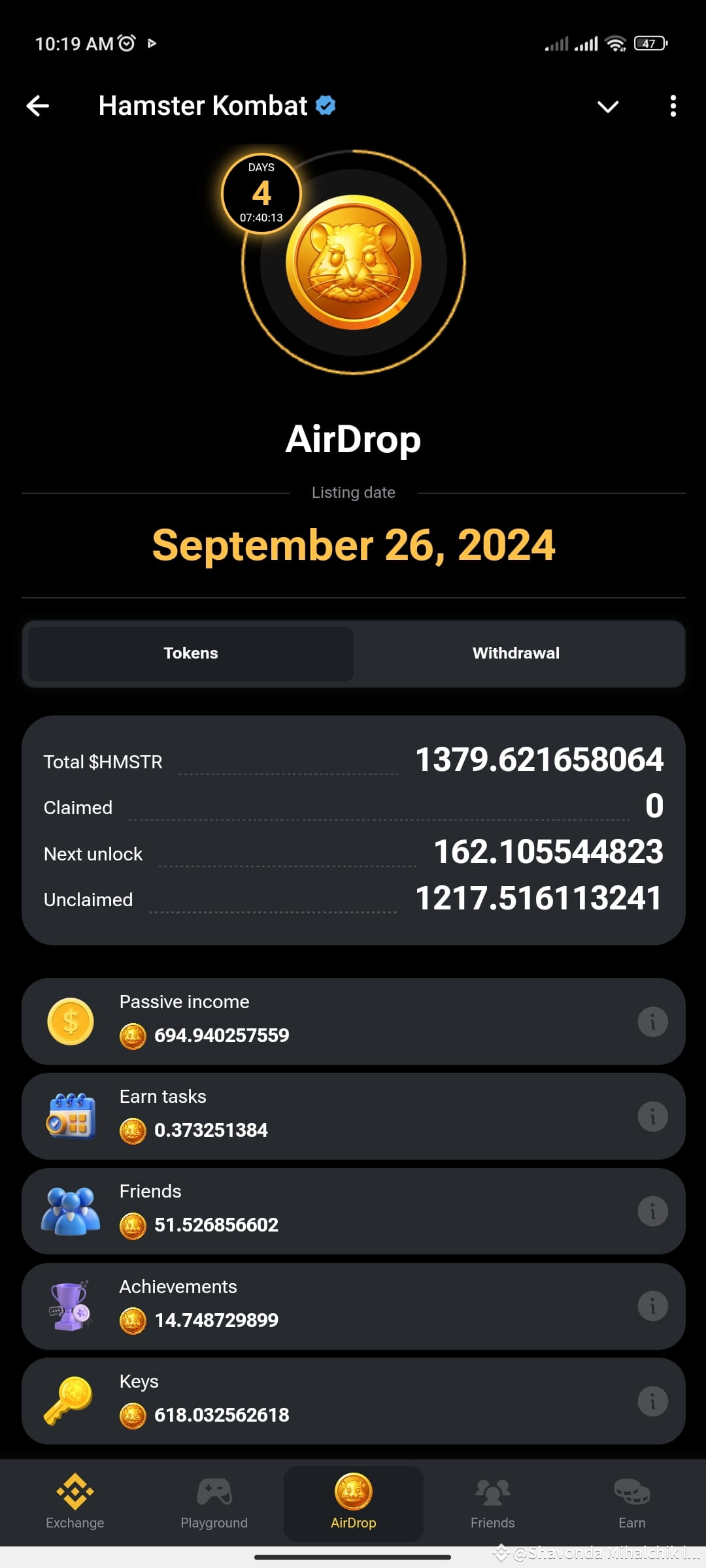Tap the verified badge beside Hamster Kombat
This screenshot has width=706, height=1568.
(324, 105)
